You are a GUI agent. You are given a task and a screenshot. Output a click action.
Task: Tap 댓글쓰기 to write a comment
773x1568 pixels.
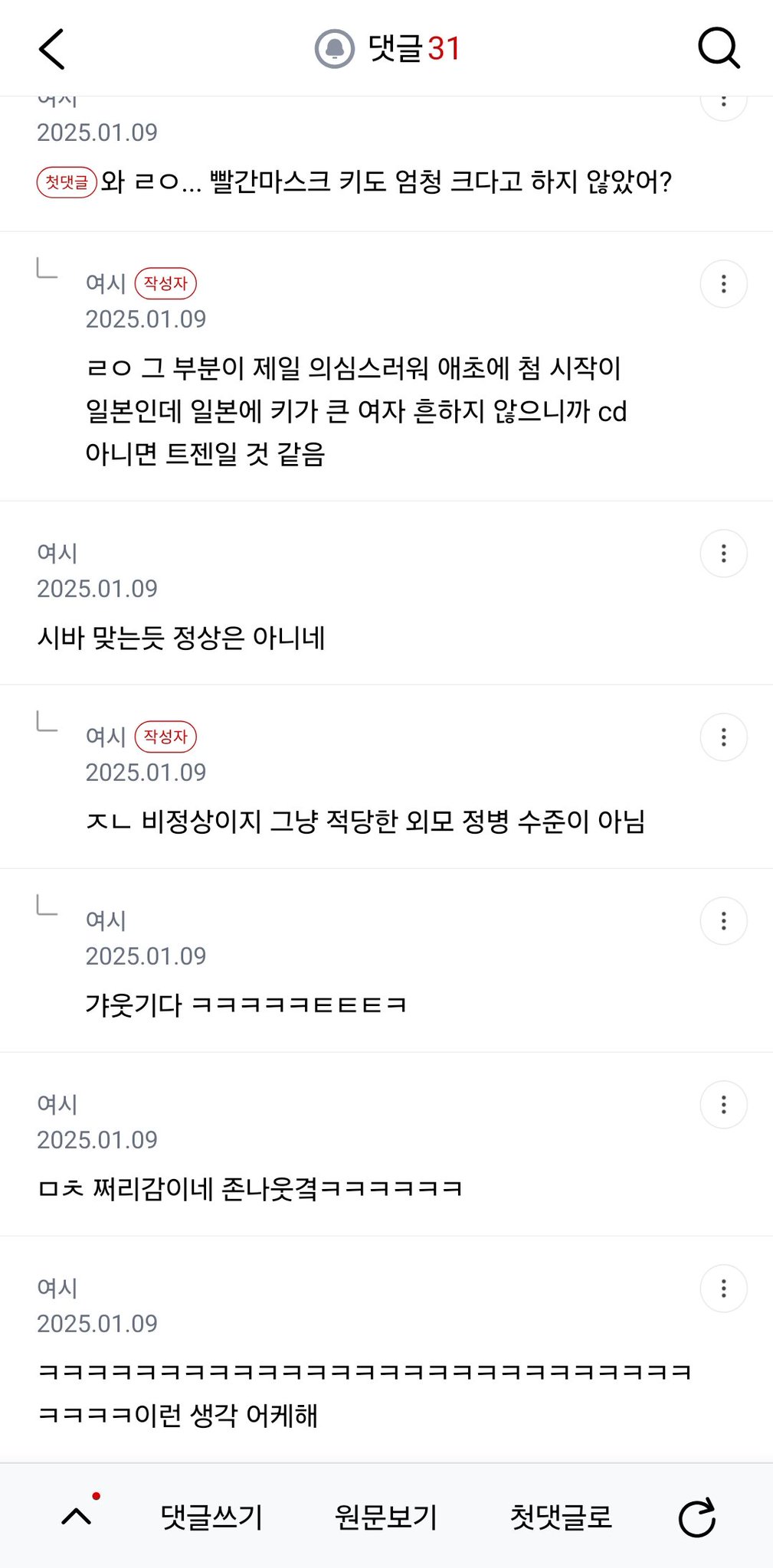point(211,1517)
